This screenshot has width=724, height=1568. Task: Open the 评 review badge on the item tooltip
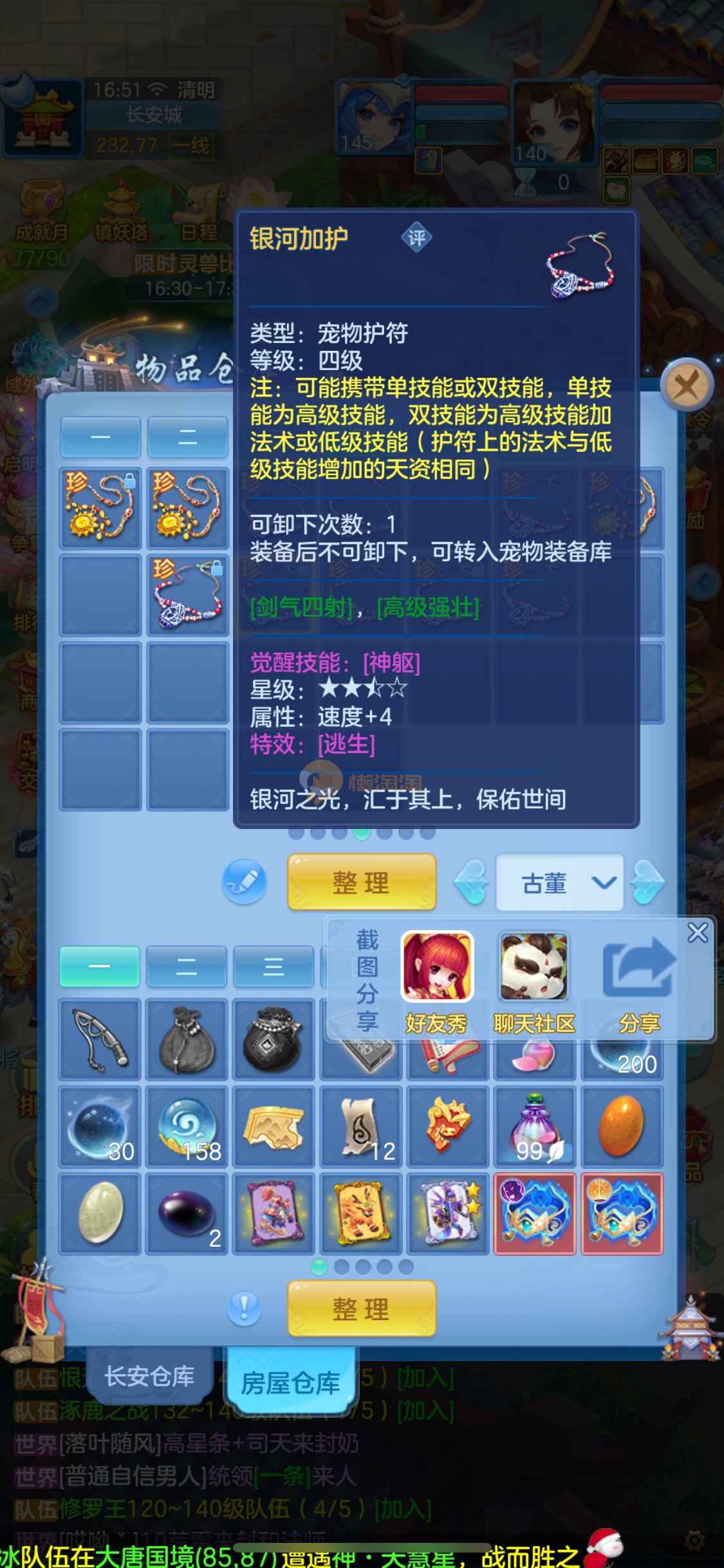pos(416,239)
